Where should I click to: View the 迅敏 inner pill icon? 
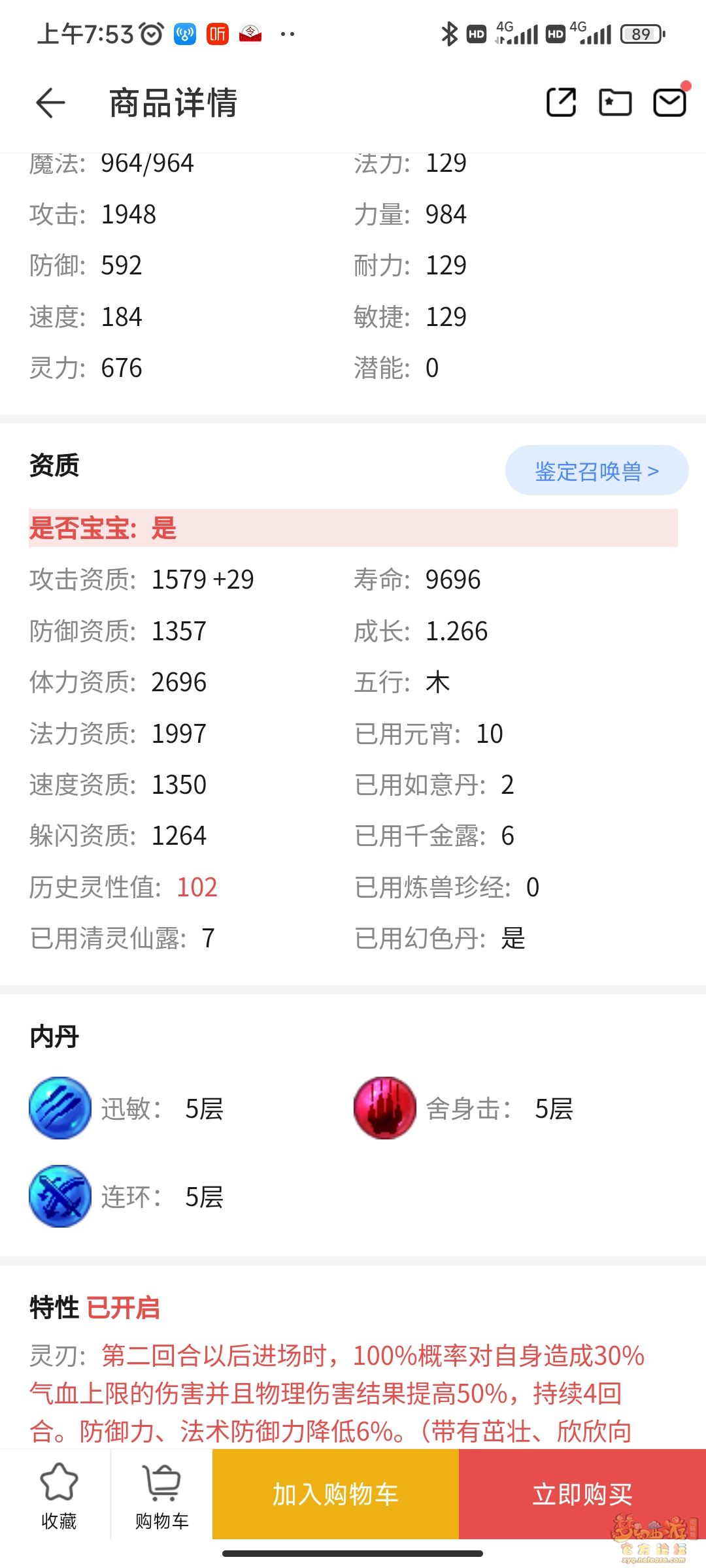(60, 1108)
